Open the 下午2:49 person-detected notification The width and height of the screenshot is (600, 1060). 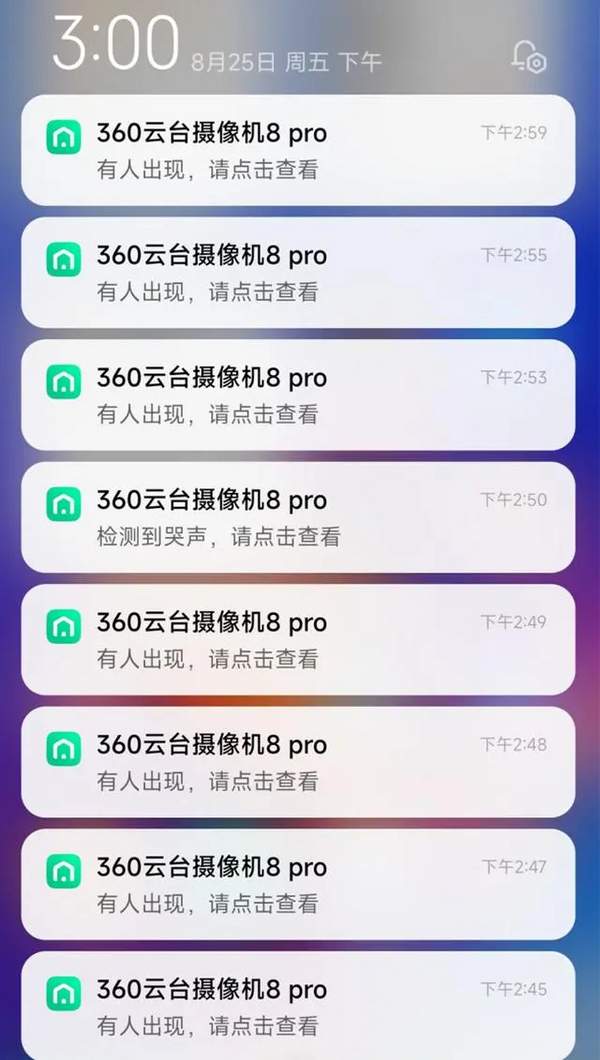coord(298,640)
